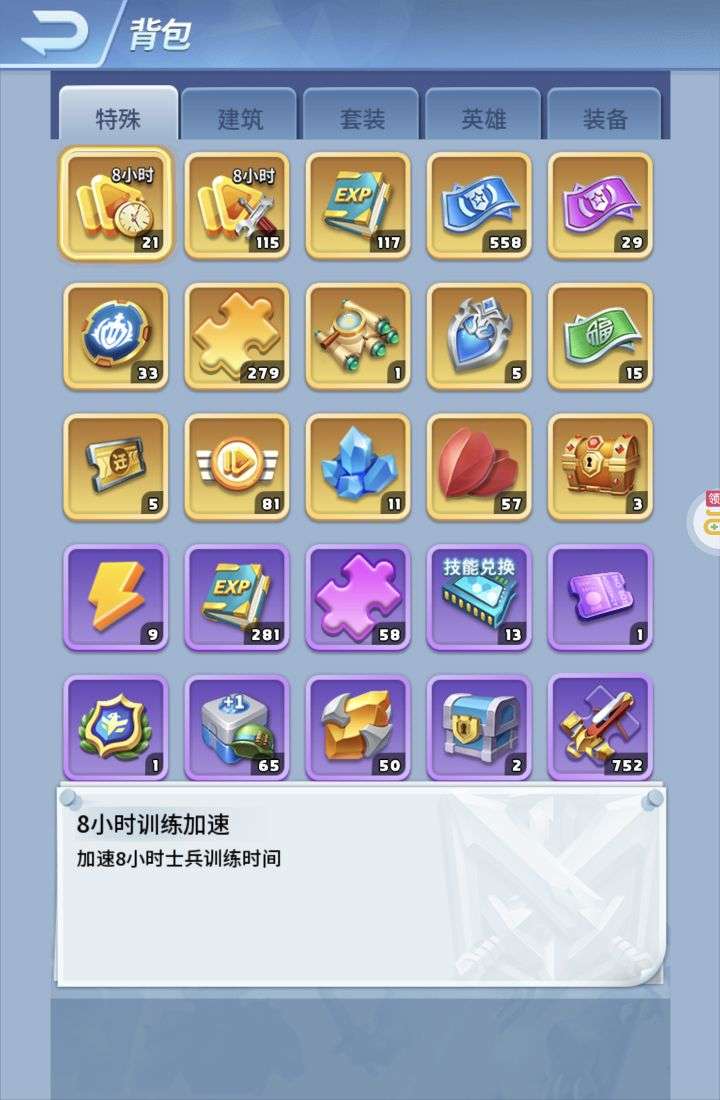Open the 装备 tab

pyautogui.click(x=605, y=118)
